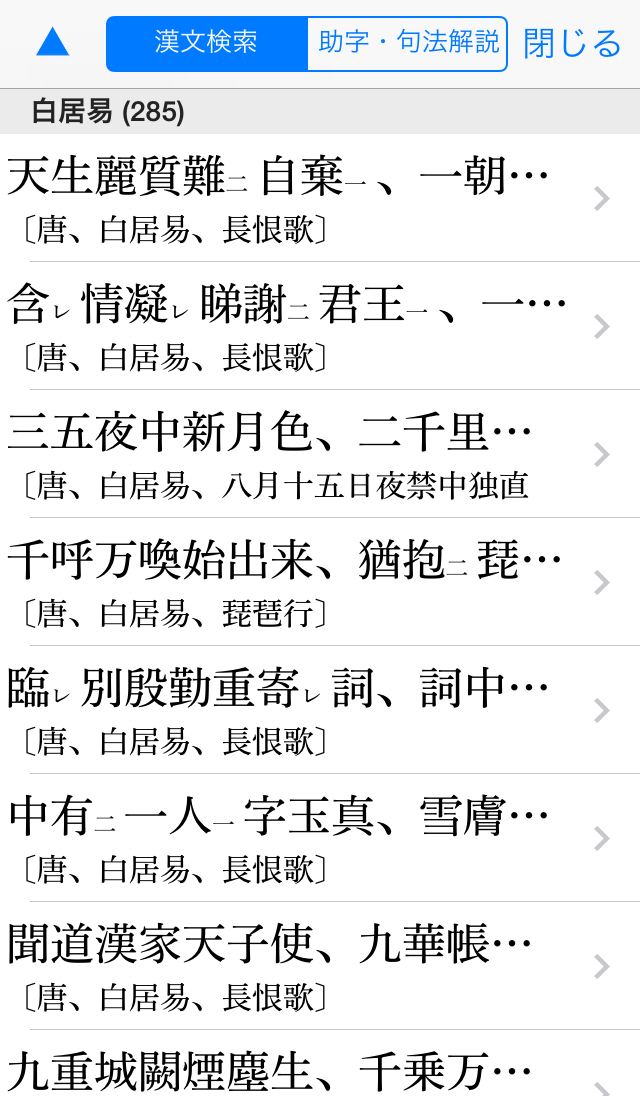
Task: Open the entry 中有一人字玉真
Action: pos(300,838)
